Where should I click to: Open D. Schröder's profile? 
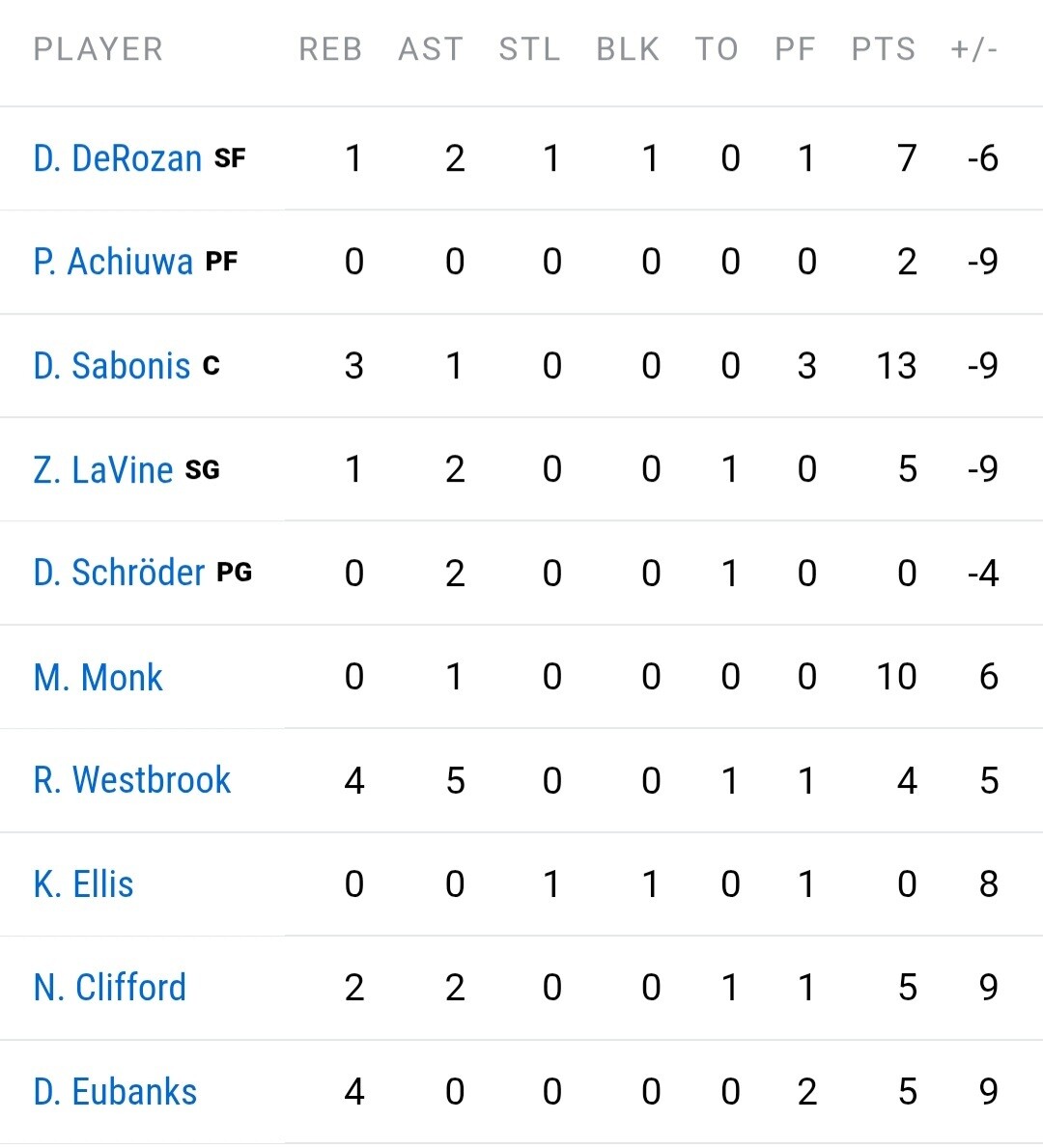pos(119,573)
